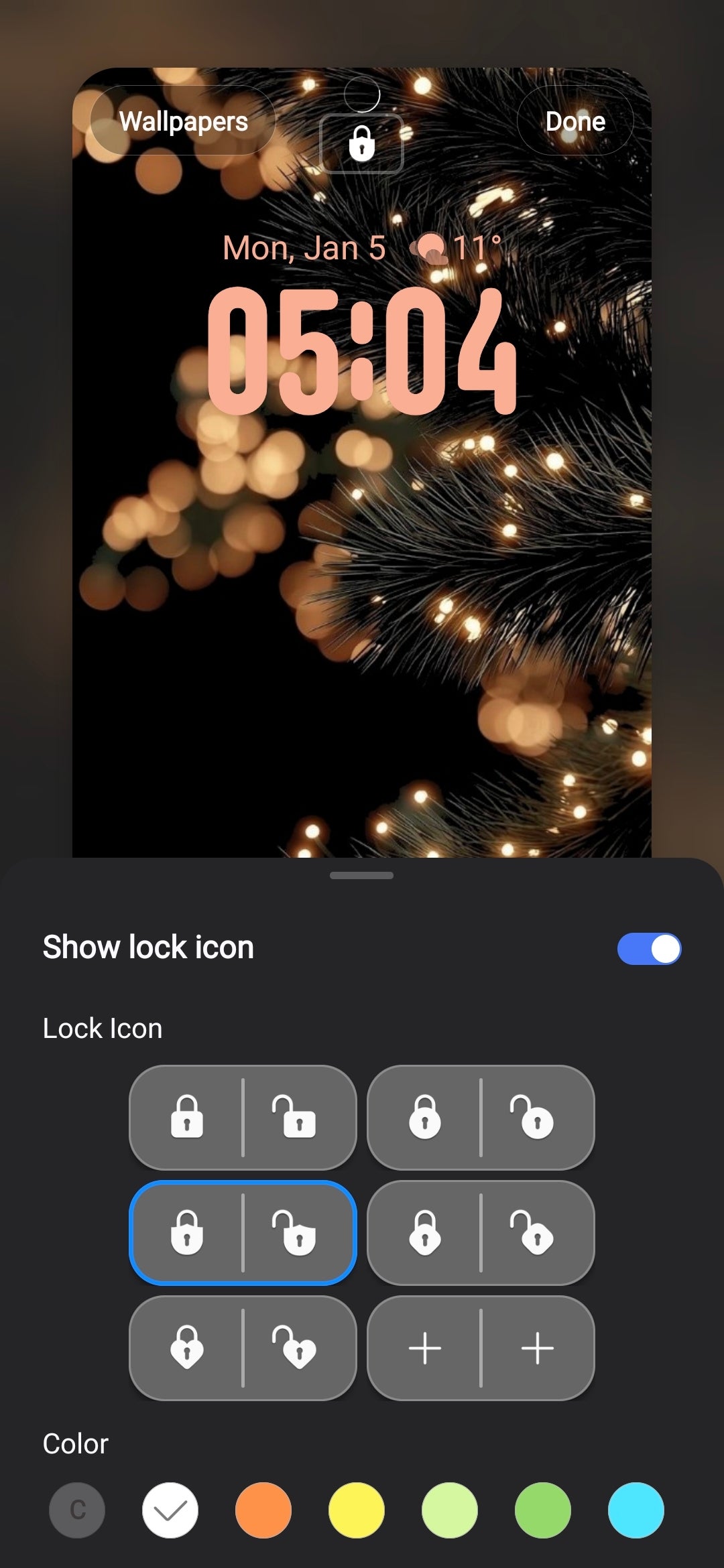The image size is (724, 1568).
Task: Choose the round padlock icon style
Action: pyautogui.click(x=480, y=1117)
